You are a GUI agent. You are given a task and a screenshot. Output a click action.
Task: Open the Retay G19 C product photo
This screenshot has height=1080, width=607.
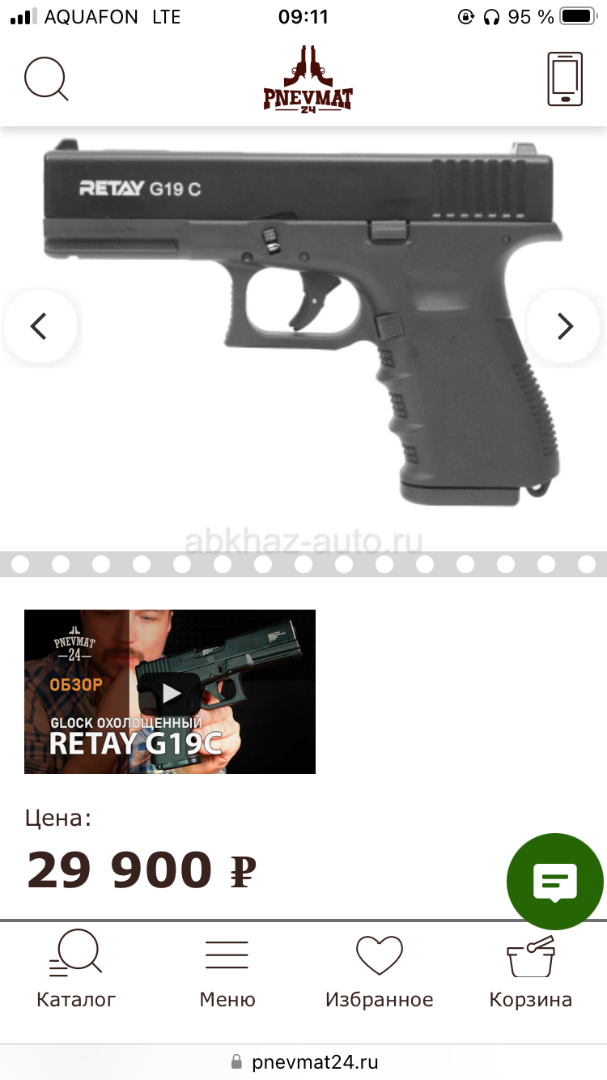click(303, 322)
